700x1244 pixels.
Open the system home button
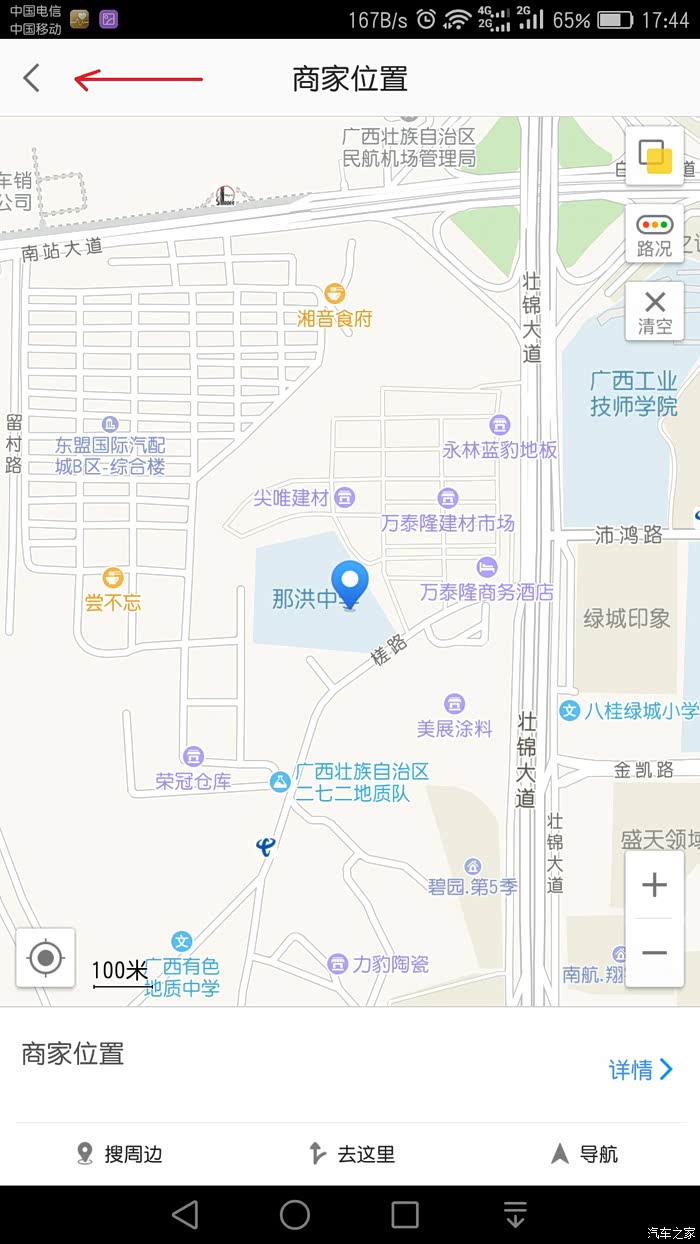click(295, 1215)
